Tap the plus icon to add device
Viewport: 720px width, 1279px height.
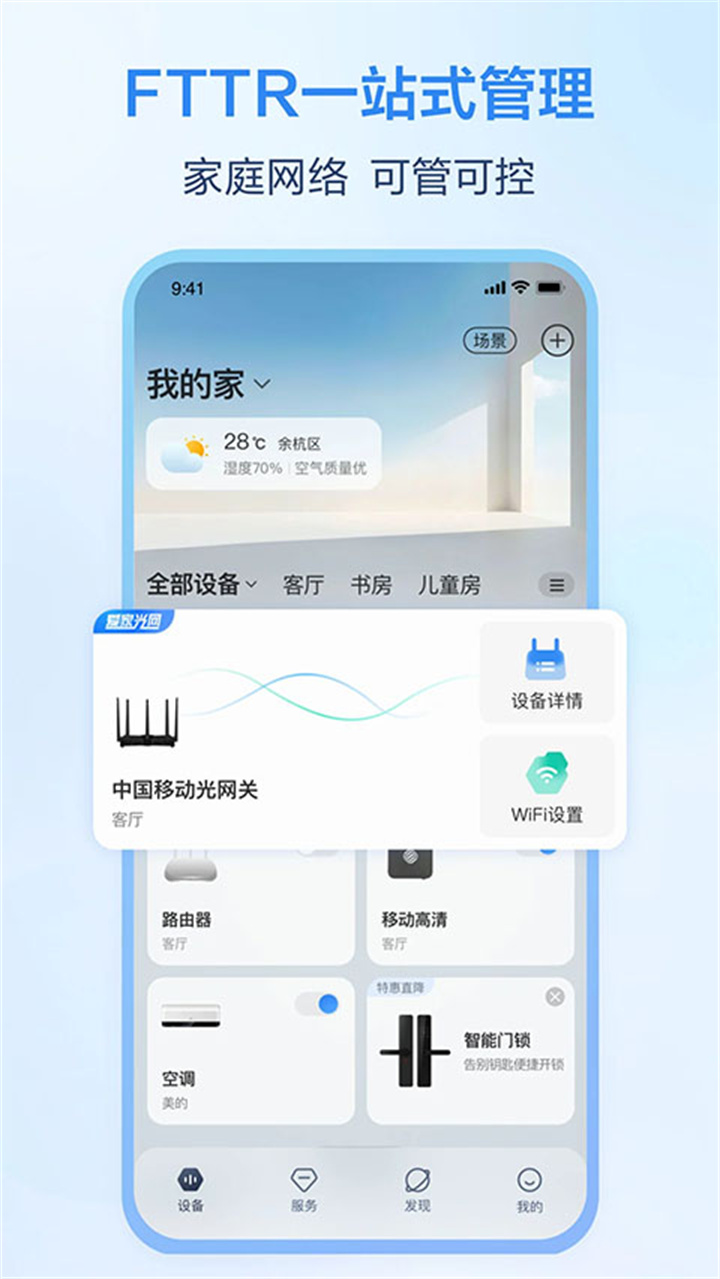(x=557, y=340)
